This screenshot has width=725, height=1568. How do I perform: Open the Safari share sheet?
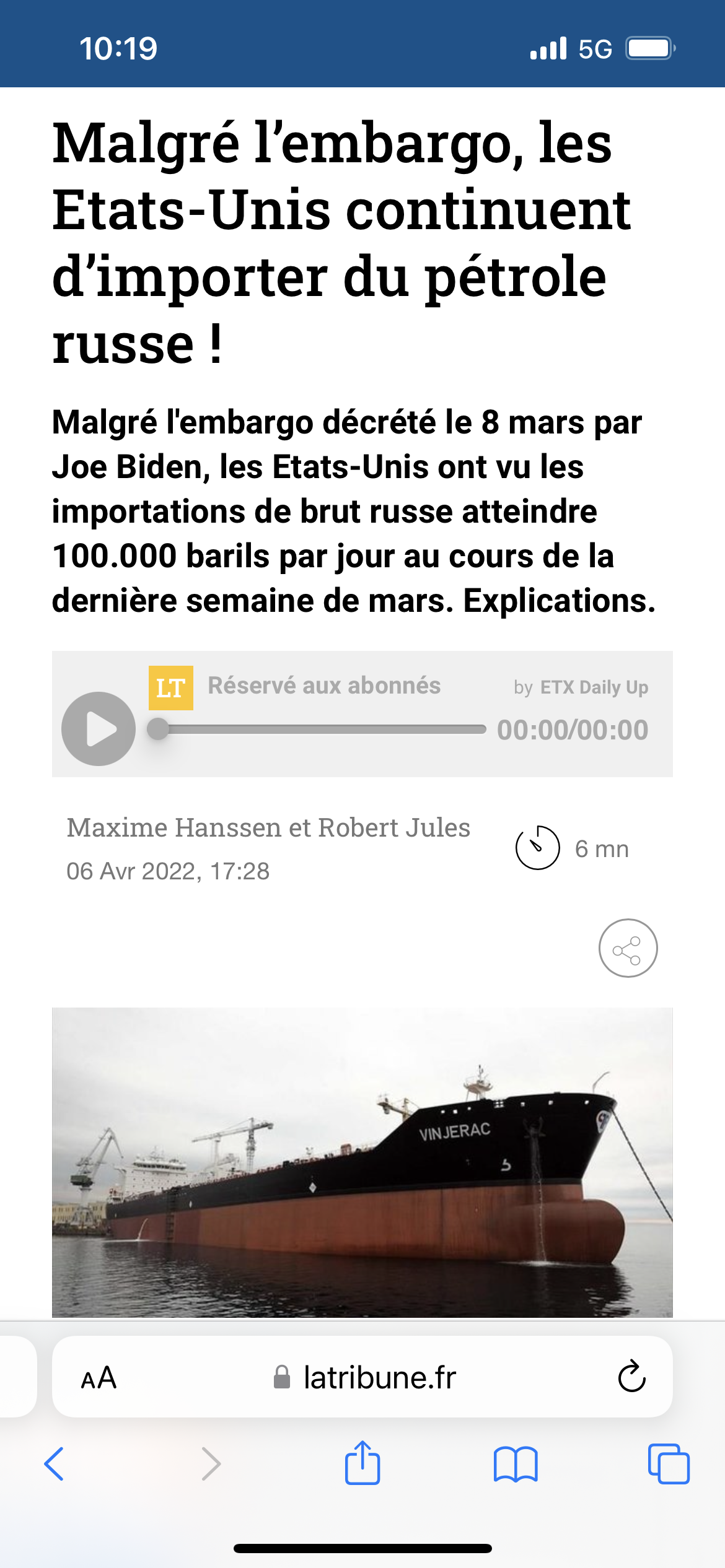[362, 1463]
